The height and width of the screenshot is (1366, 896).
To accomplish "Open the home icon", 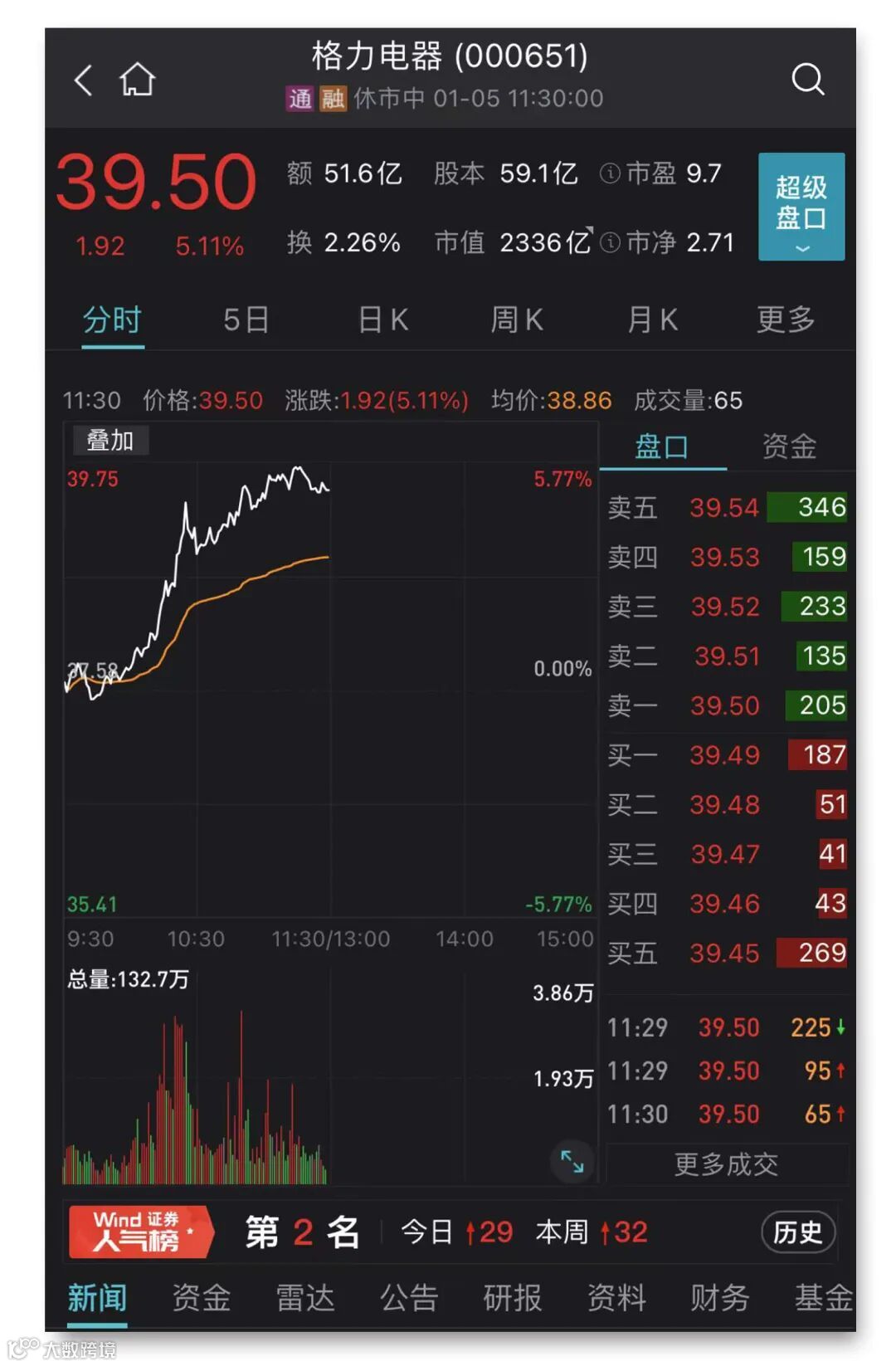I will point(137,80).
